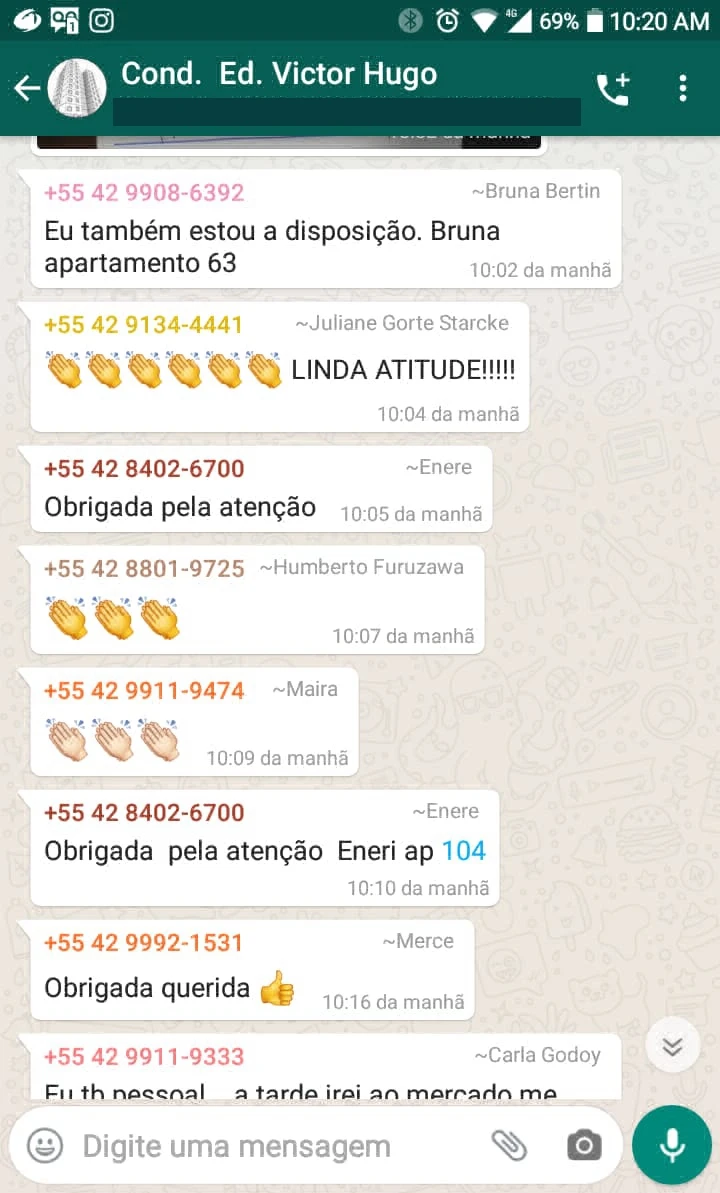Open the emoji picker
720x1193 pixels.
[x=45, y=1146]
